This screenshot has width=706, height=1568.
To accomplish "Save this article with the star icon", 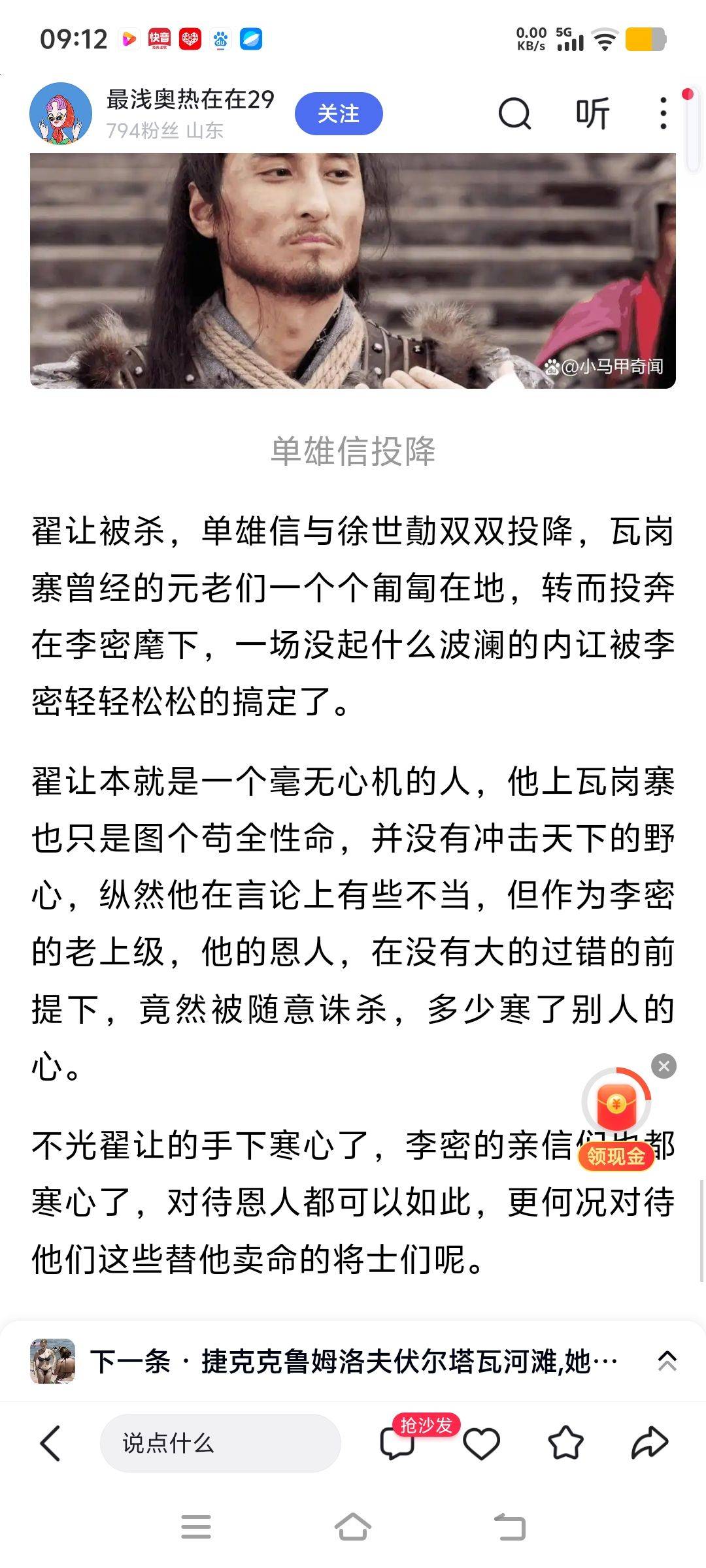I will pyautogui.click(x=565, y=1443).
